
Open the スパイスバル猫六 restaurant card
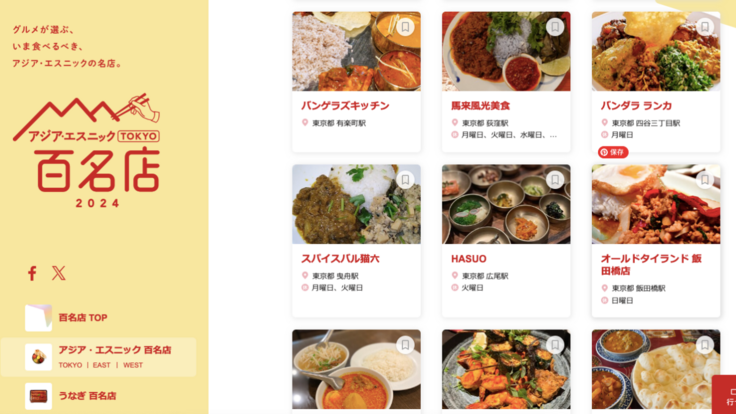[x=340, y=258]
